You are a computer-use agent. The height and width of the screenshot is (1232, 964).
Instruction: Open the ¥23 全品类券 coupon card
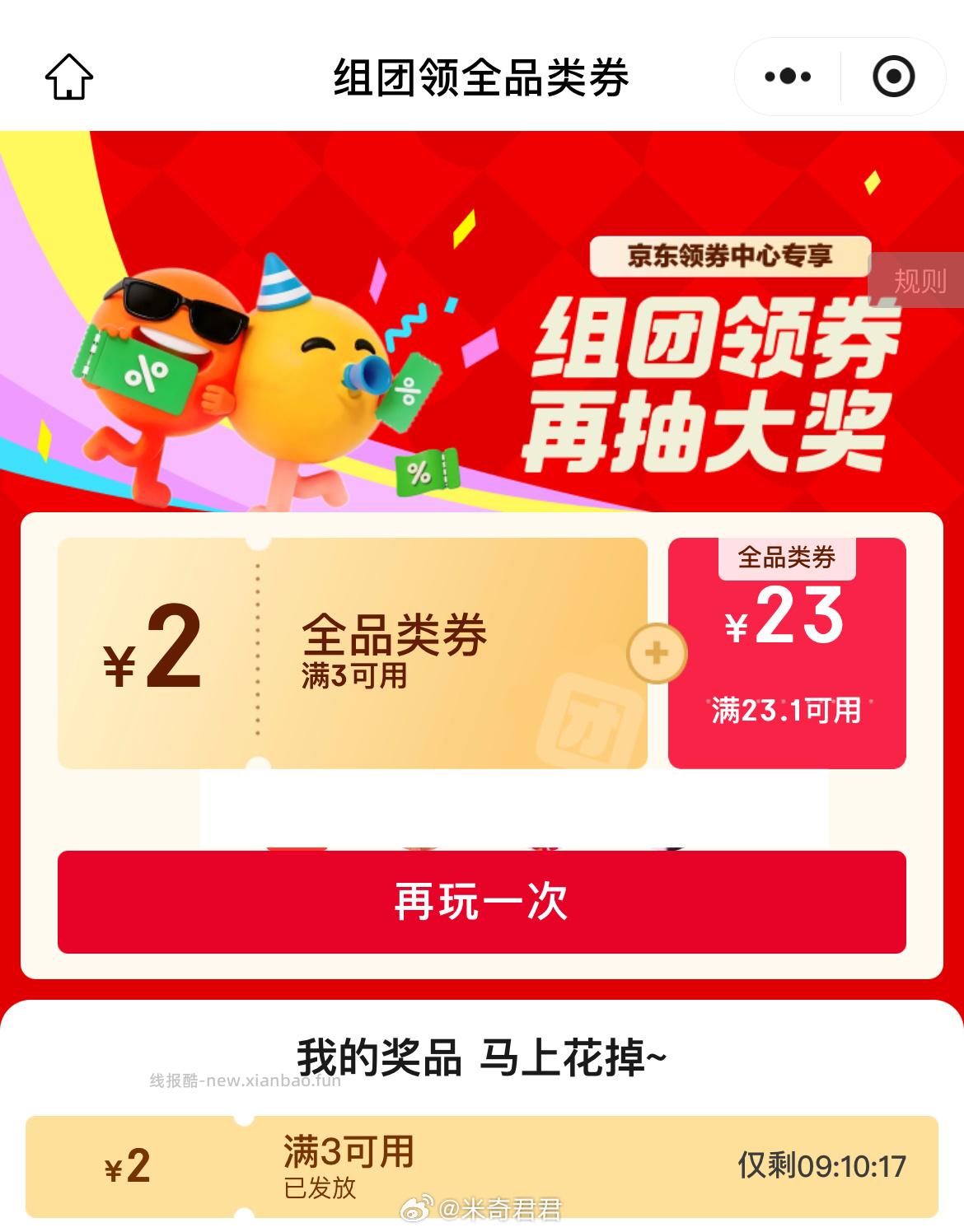[x=787, y=653]
